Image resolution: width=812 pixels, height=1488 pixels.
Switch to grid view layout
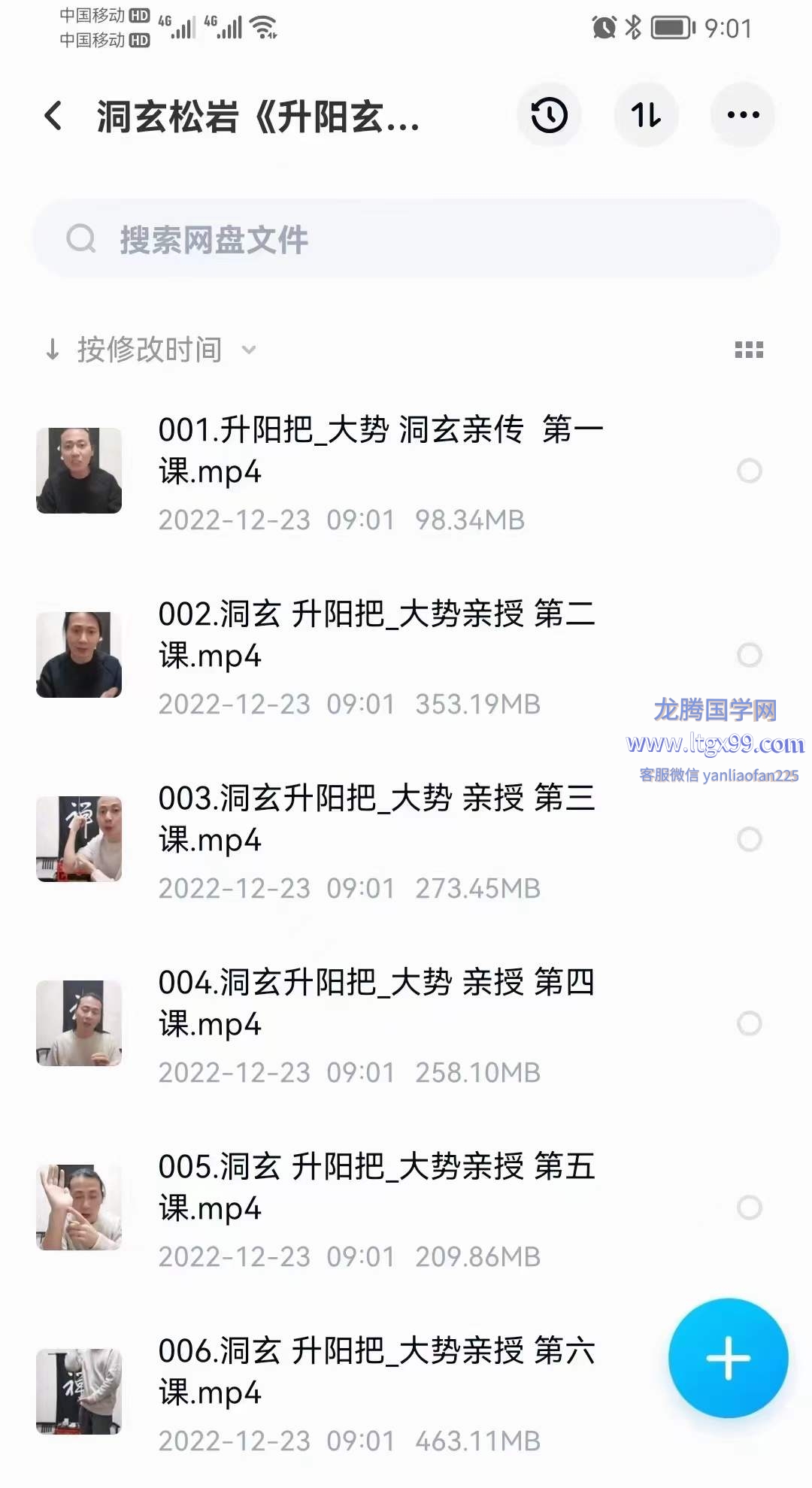[x=749, y=350]
